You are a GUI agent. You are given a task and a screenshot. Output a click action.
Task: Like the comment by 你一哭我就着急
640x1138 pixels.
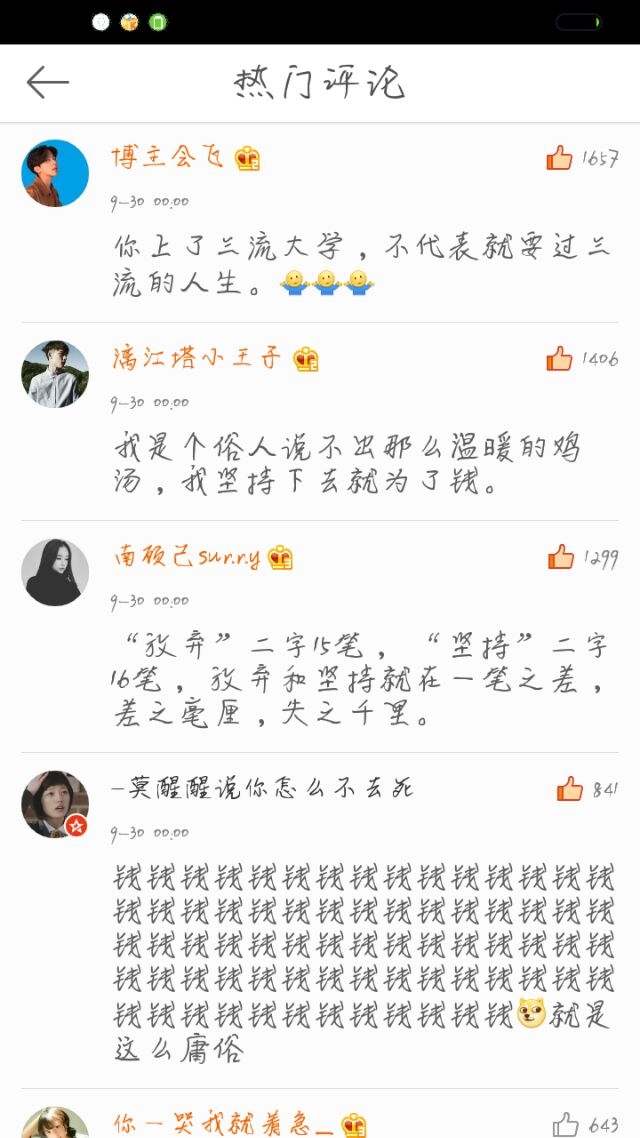click(565, 1124)
